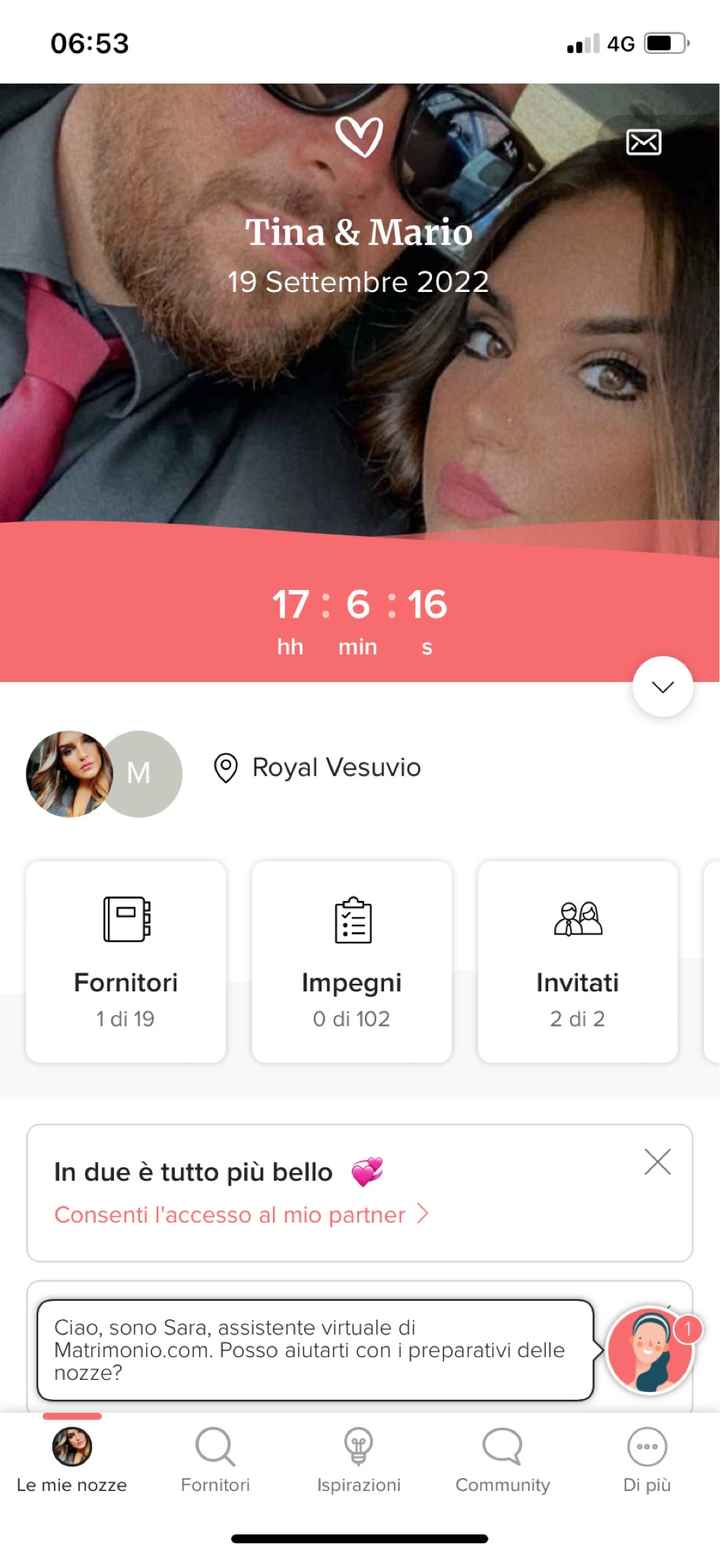Open the Impegni checklist card icon

point(351,918)
